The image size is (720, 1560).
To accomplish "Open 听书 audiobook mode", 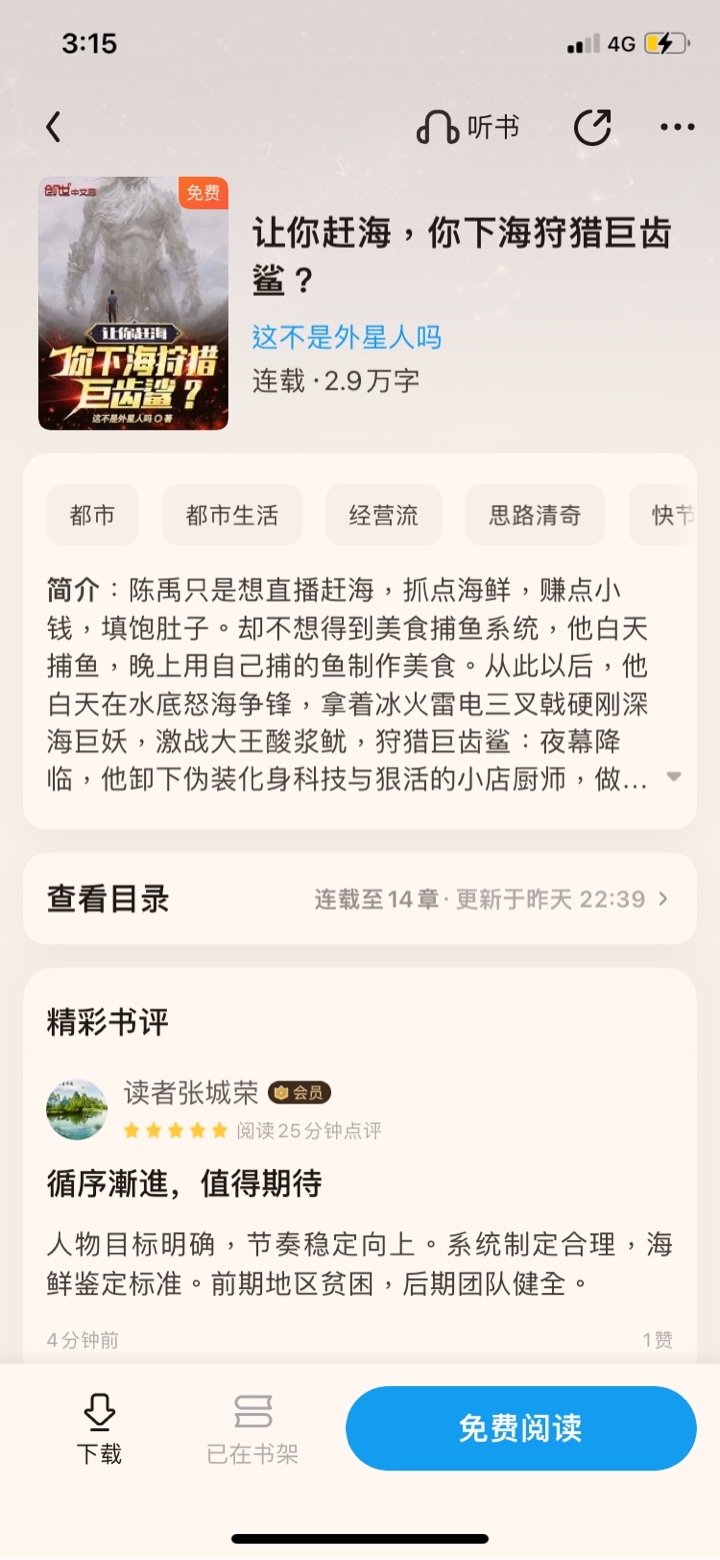I will [x=468, y=128].
